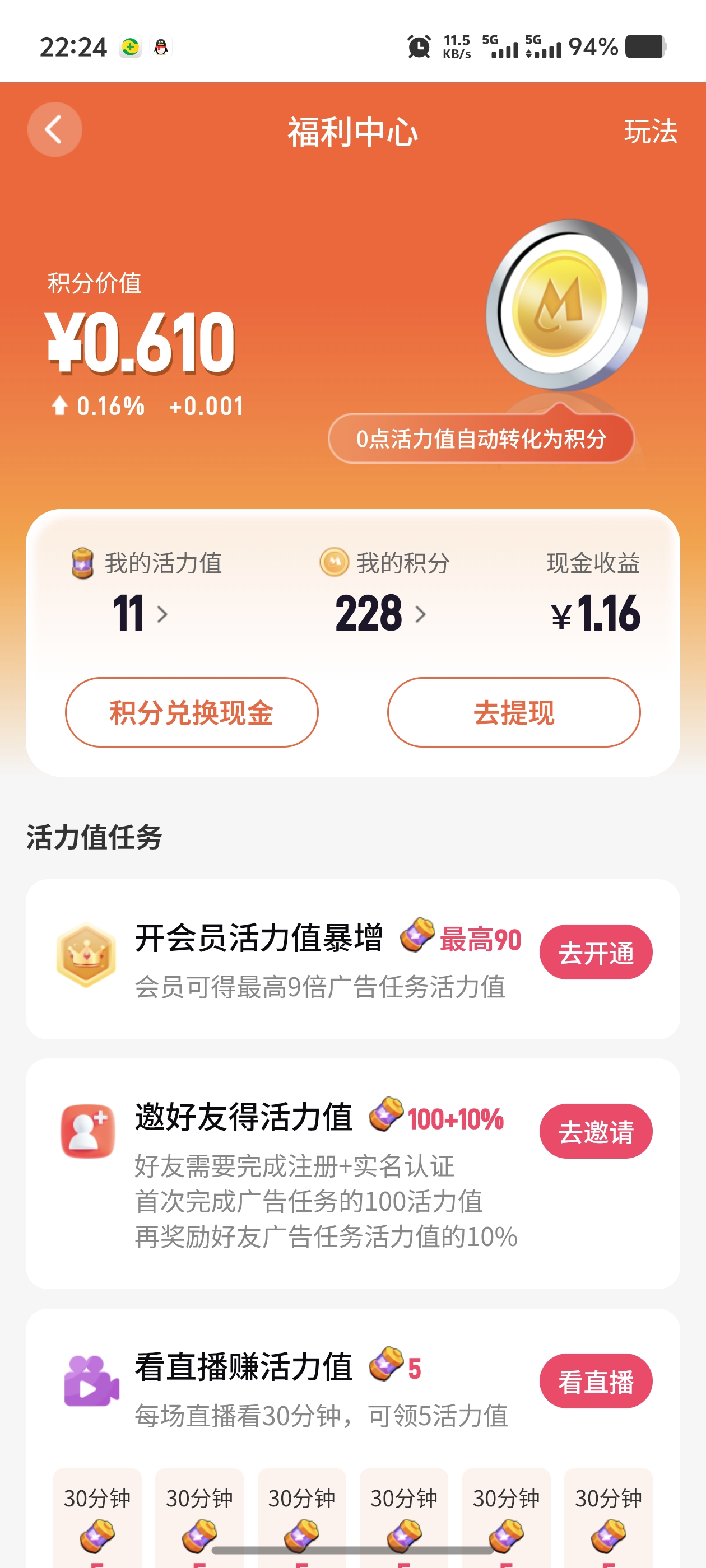Tap 看直播 to watch livestream
706x1568 pixels.
pyautogui.click(x=595, y=1380)
